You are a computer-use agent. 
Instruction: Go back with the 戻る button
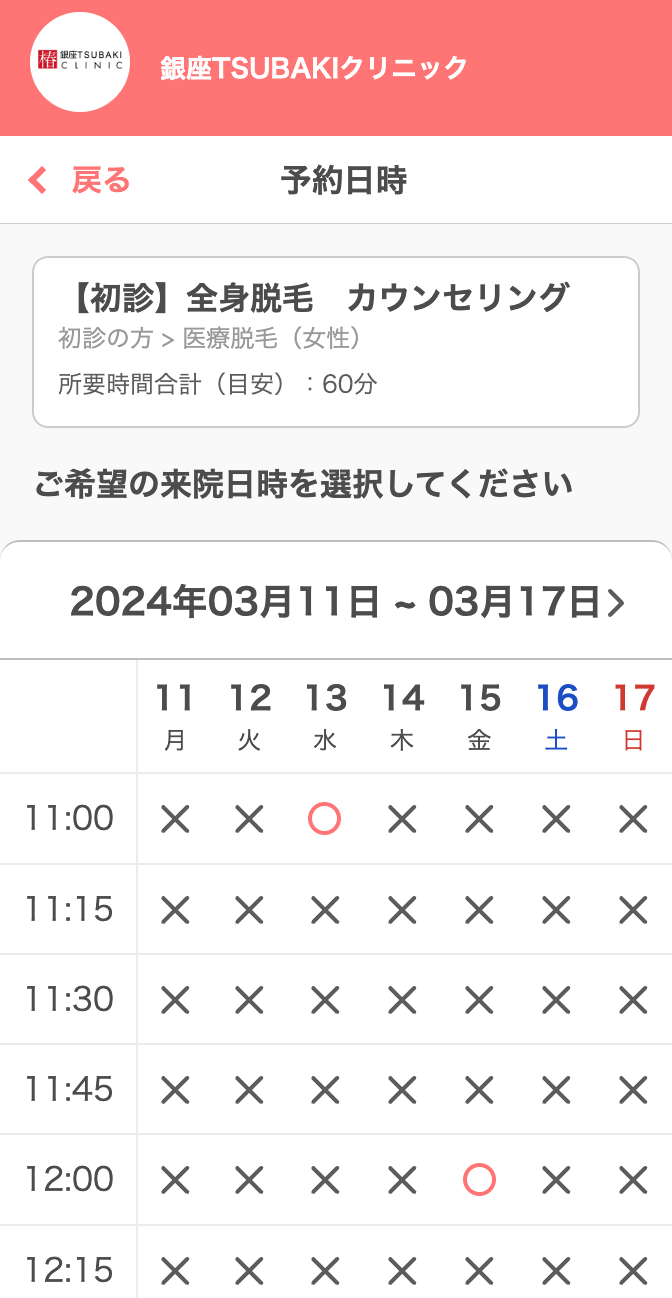pos(79,181)
